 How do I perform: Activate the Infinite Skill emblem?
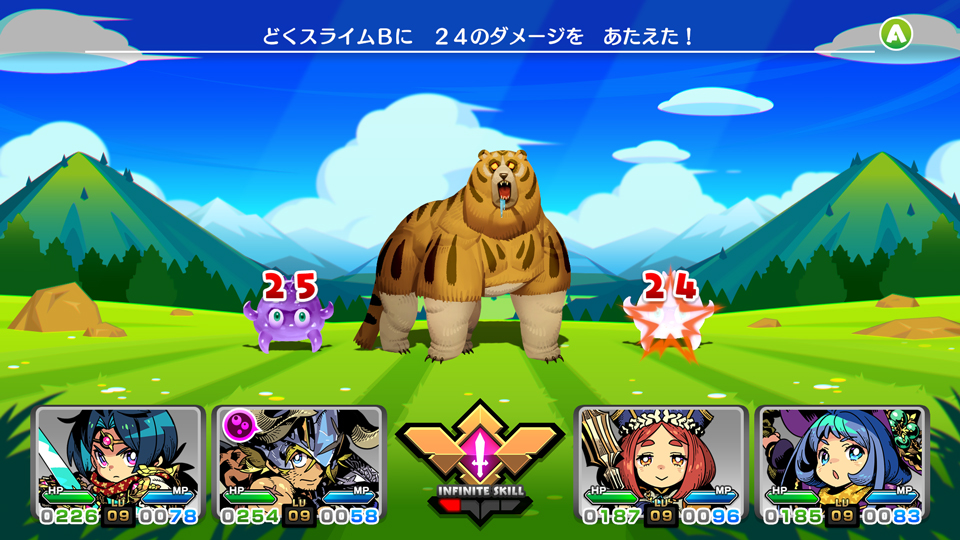(x=481, y=455)
